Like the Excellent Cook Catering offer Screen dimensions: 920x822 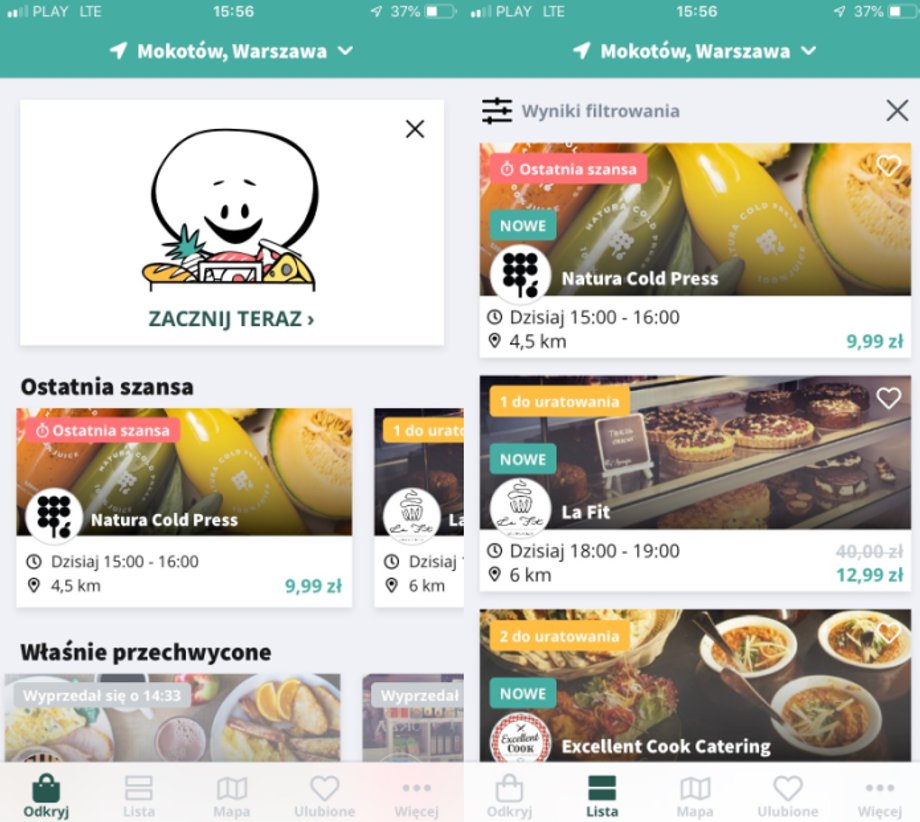[888, 632]
